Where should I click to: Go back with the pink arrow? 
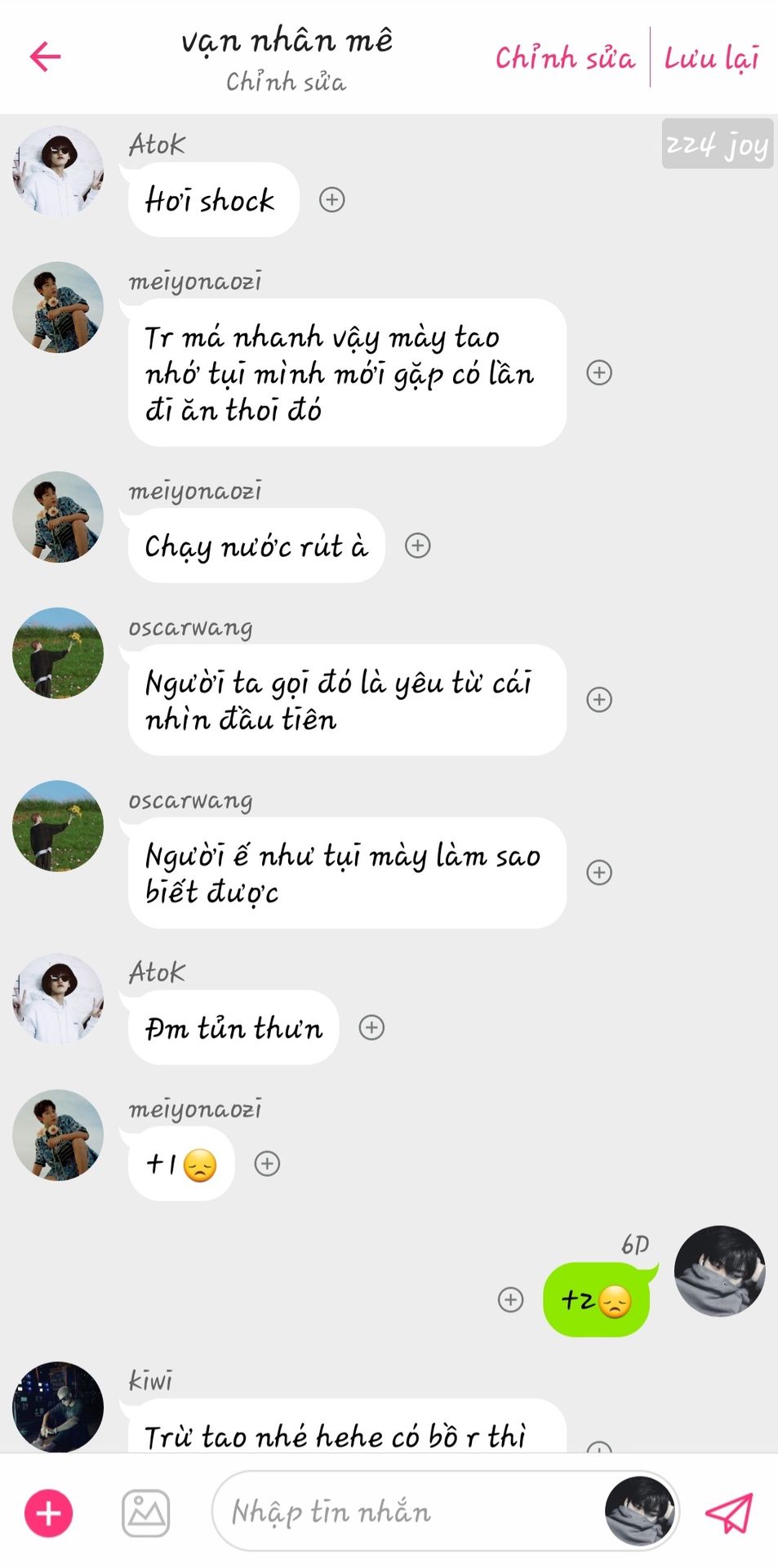45,57
